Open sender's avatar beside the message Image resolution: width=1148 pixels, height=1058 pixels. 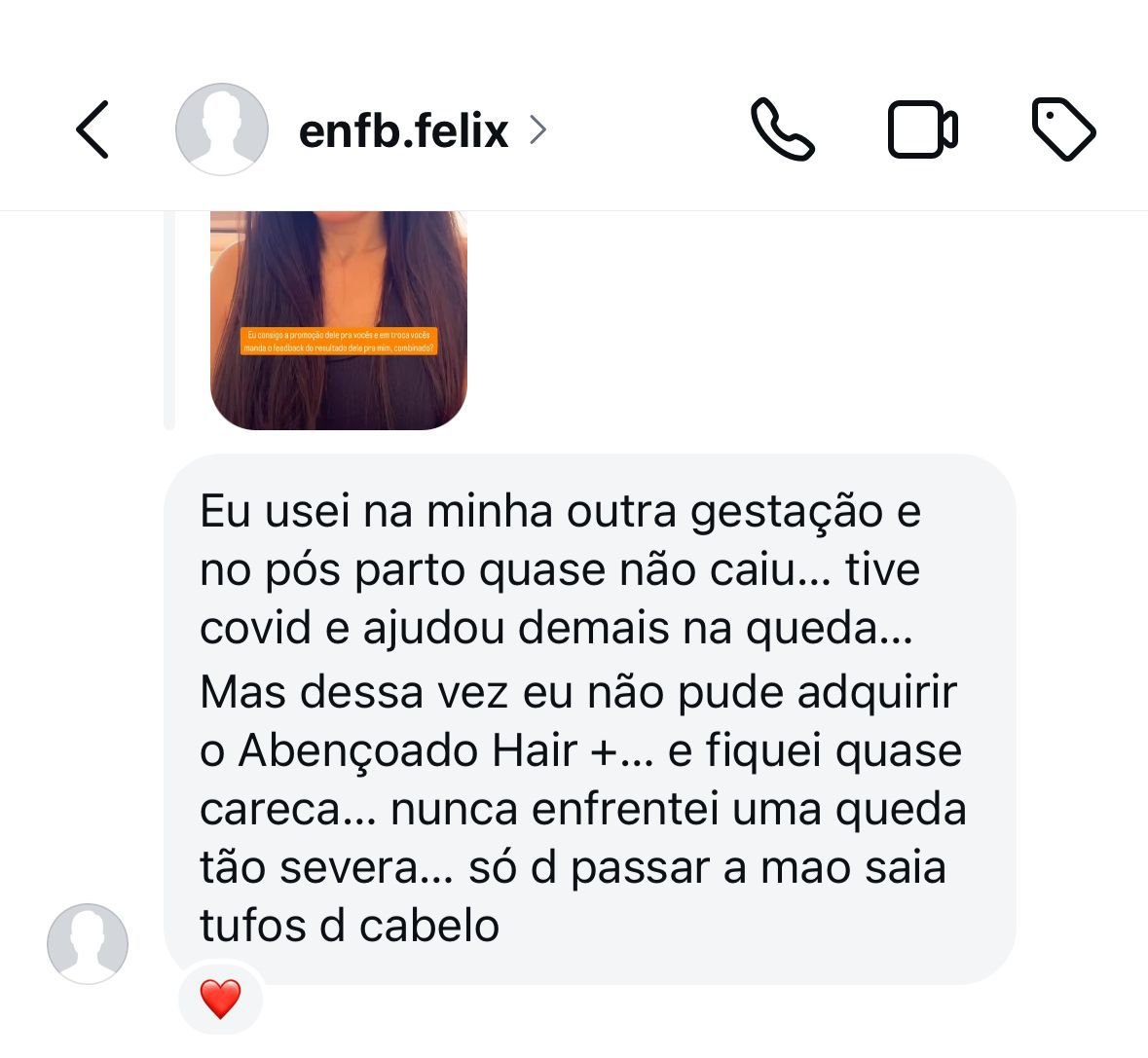tap(88, 943)
